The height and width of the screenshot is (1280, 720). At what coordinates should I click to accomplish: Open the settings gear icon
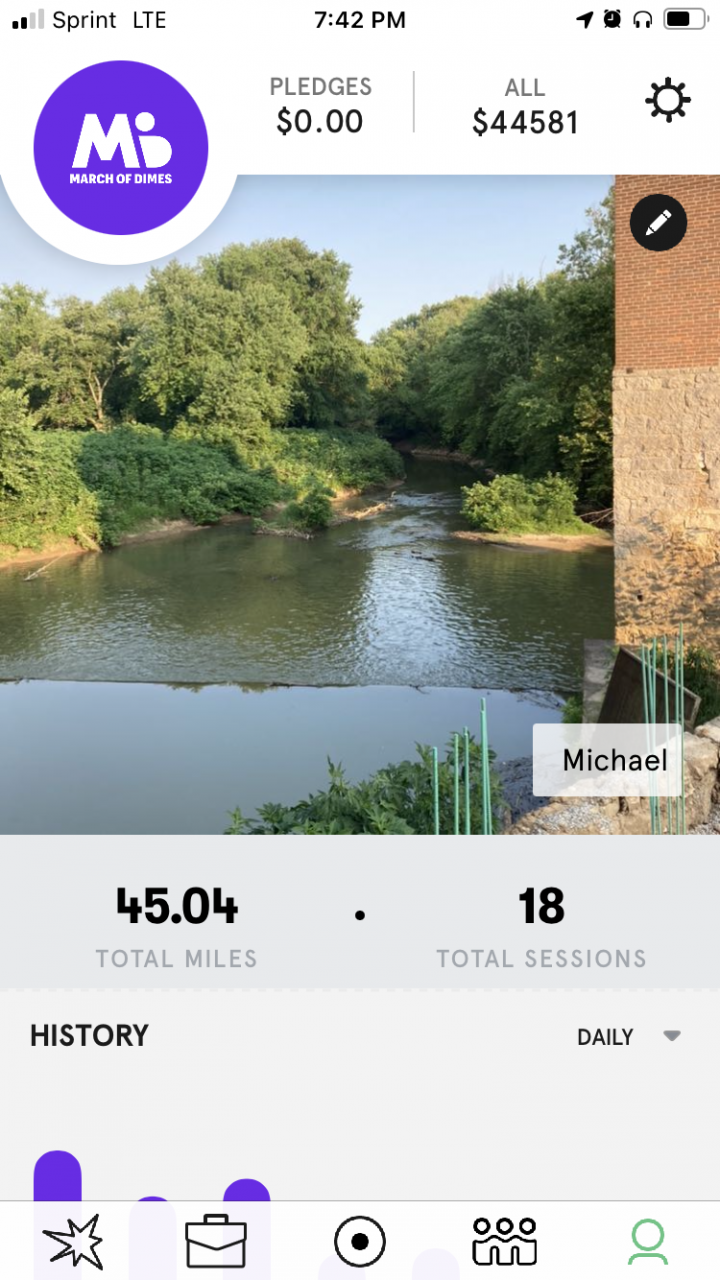(x=667, y=101)
